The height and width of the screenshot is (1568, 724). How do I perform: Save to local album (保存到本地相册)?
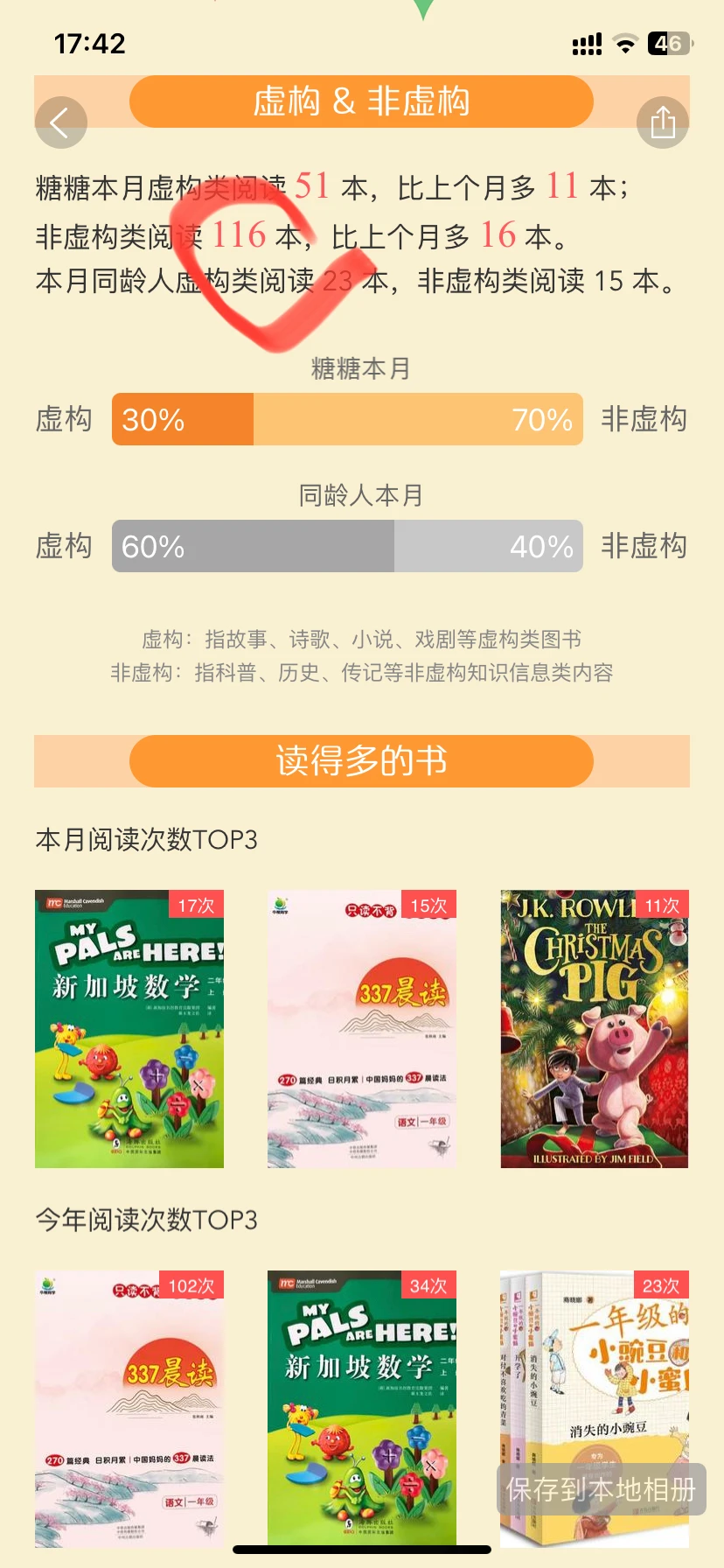601,1489
